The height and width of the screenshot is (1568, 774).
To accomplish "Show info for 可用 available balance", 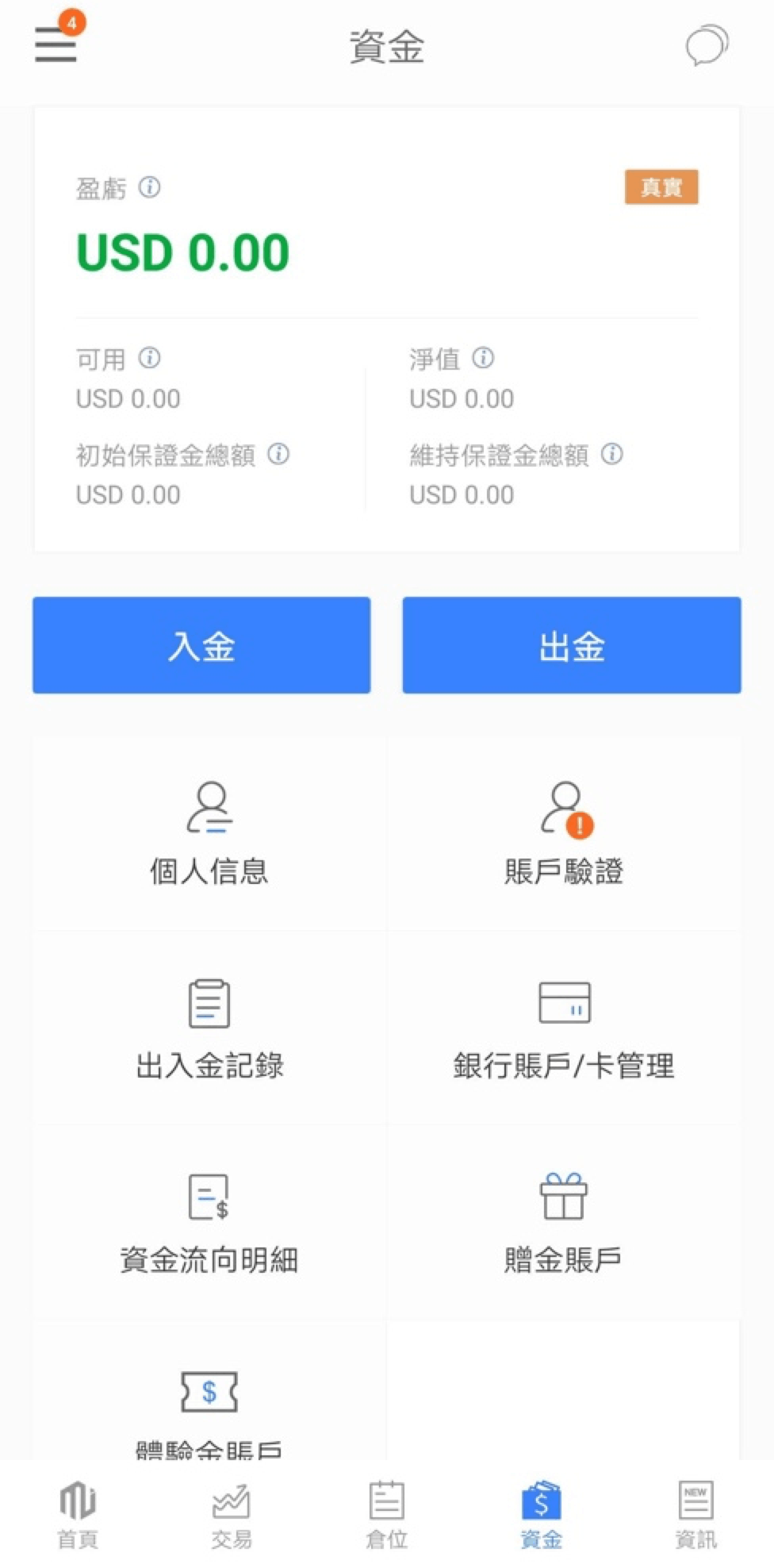I will click(x=150, y=358).
